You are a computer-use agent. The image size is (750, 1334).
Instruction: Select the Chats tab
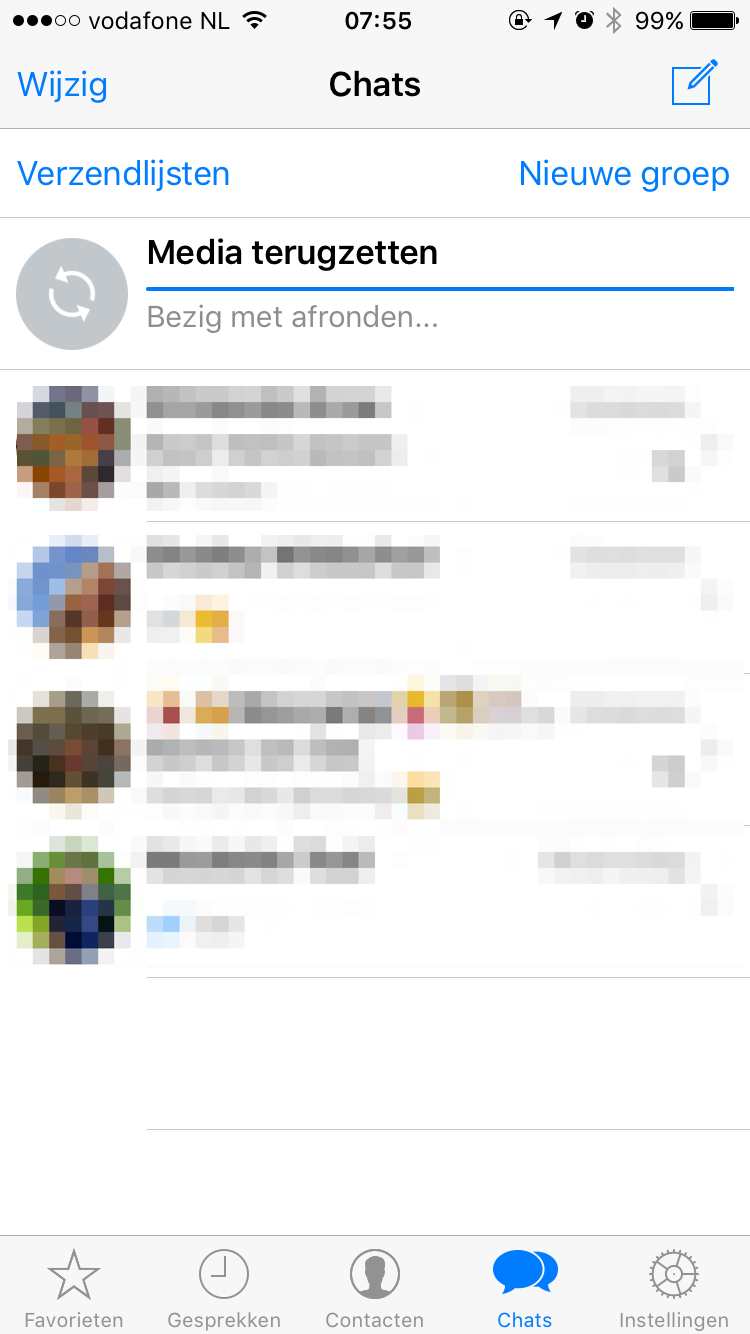[x=525, y=1290]
